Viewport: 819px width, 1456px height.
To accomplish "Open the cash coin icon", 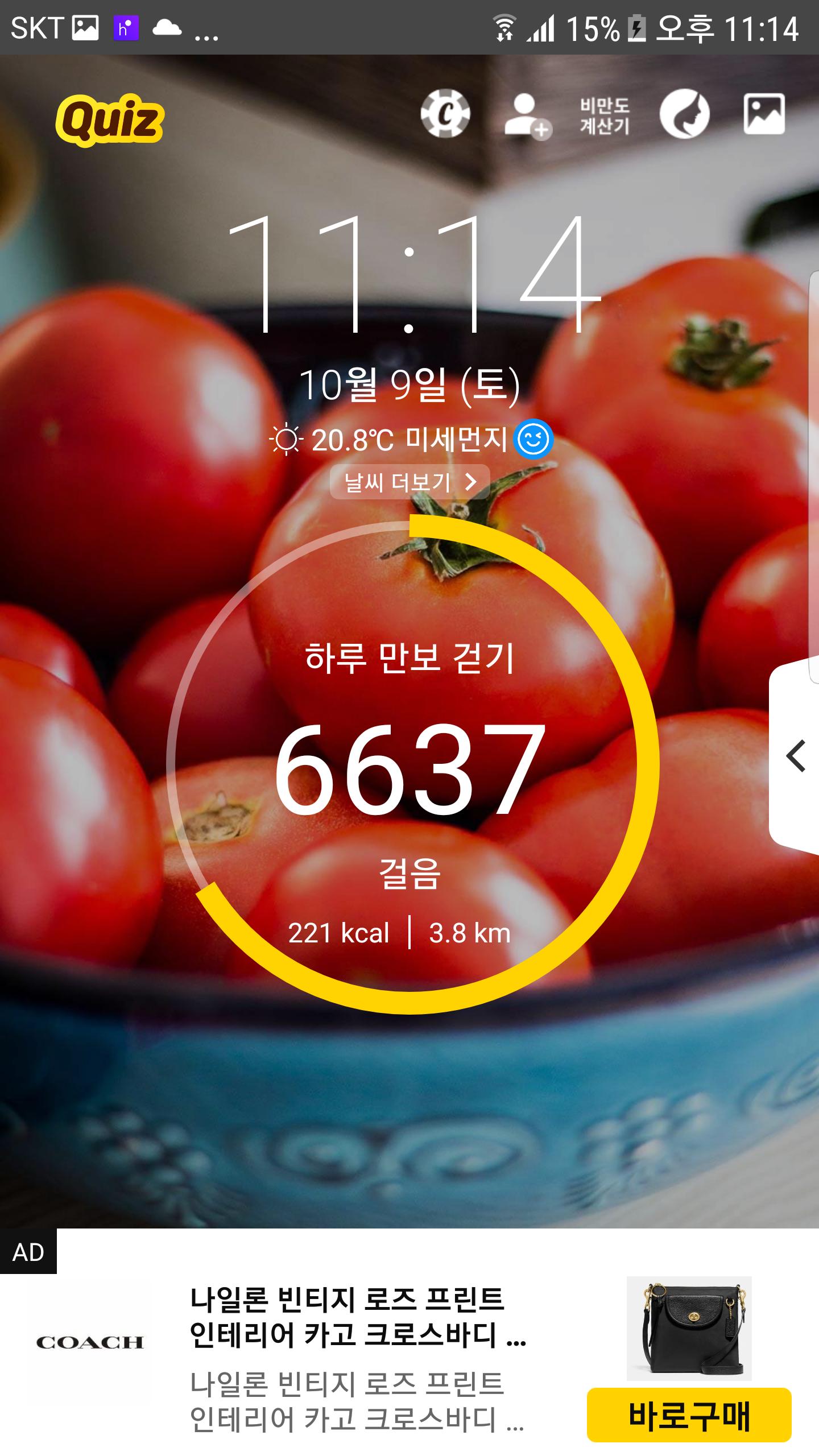I will tap(445, 114).
